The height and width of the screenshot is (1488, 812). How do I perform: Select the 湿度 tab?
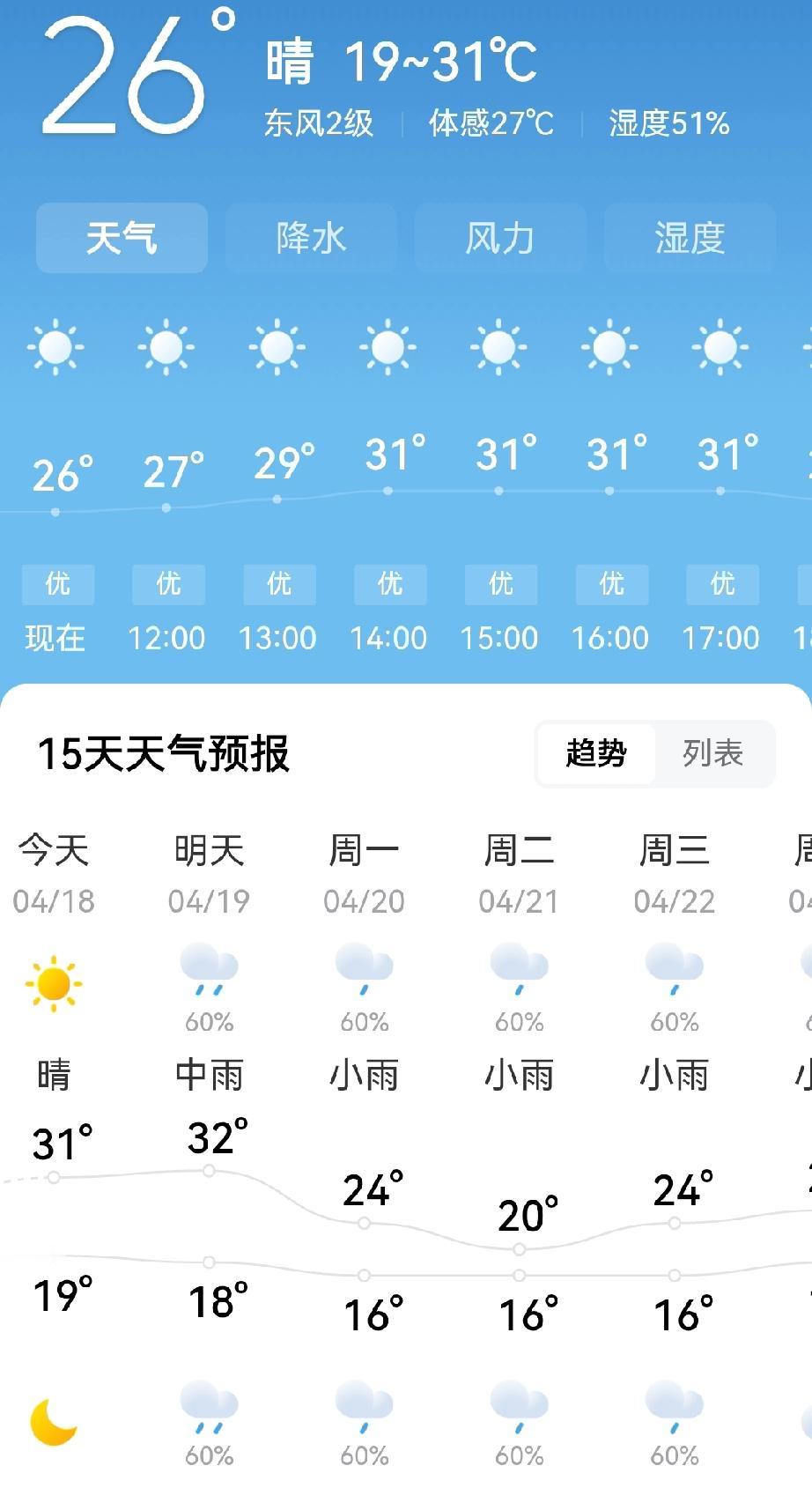tap(689, 237)
